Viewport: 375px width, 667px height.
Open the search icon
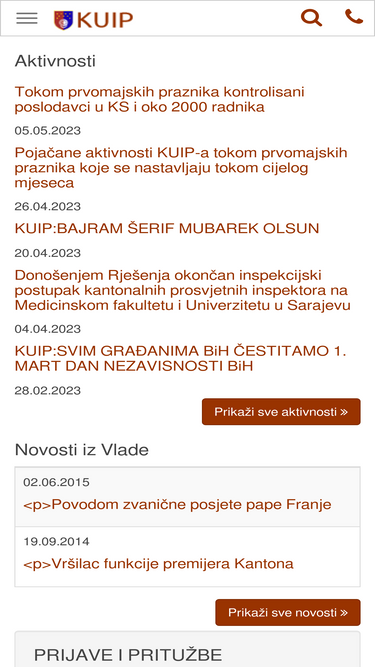311,18
